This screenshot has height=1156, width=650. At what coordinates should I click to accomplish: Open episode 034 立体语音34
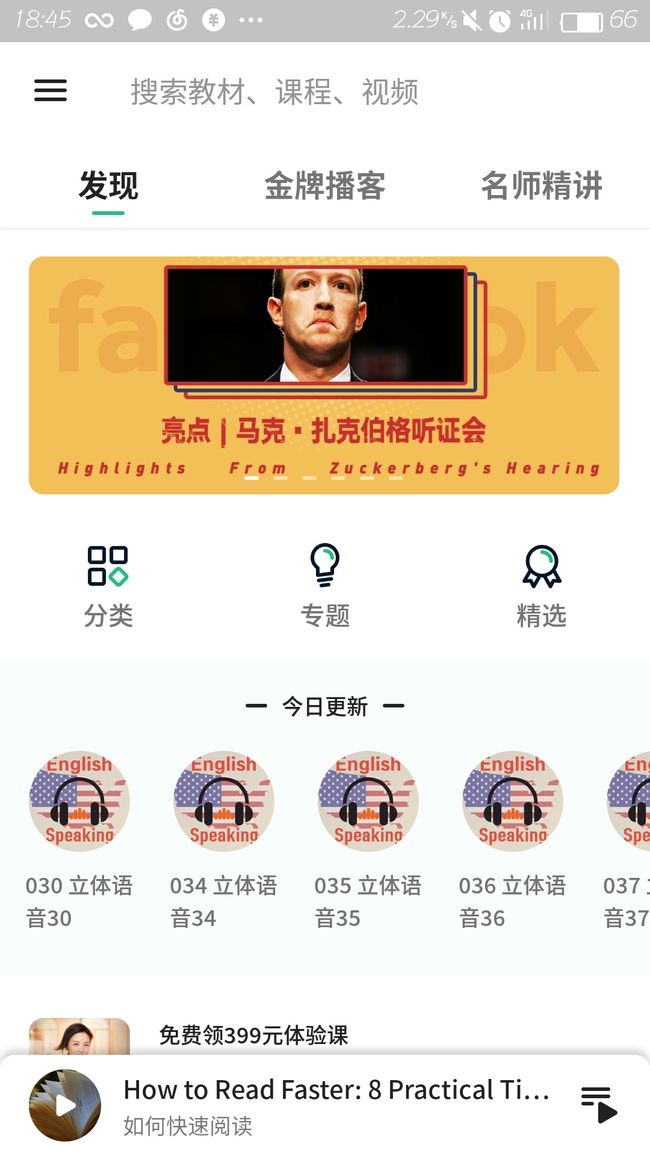click(224, 840)
